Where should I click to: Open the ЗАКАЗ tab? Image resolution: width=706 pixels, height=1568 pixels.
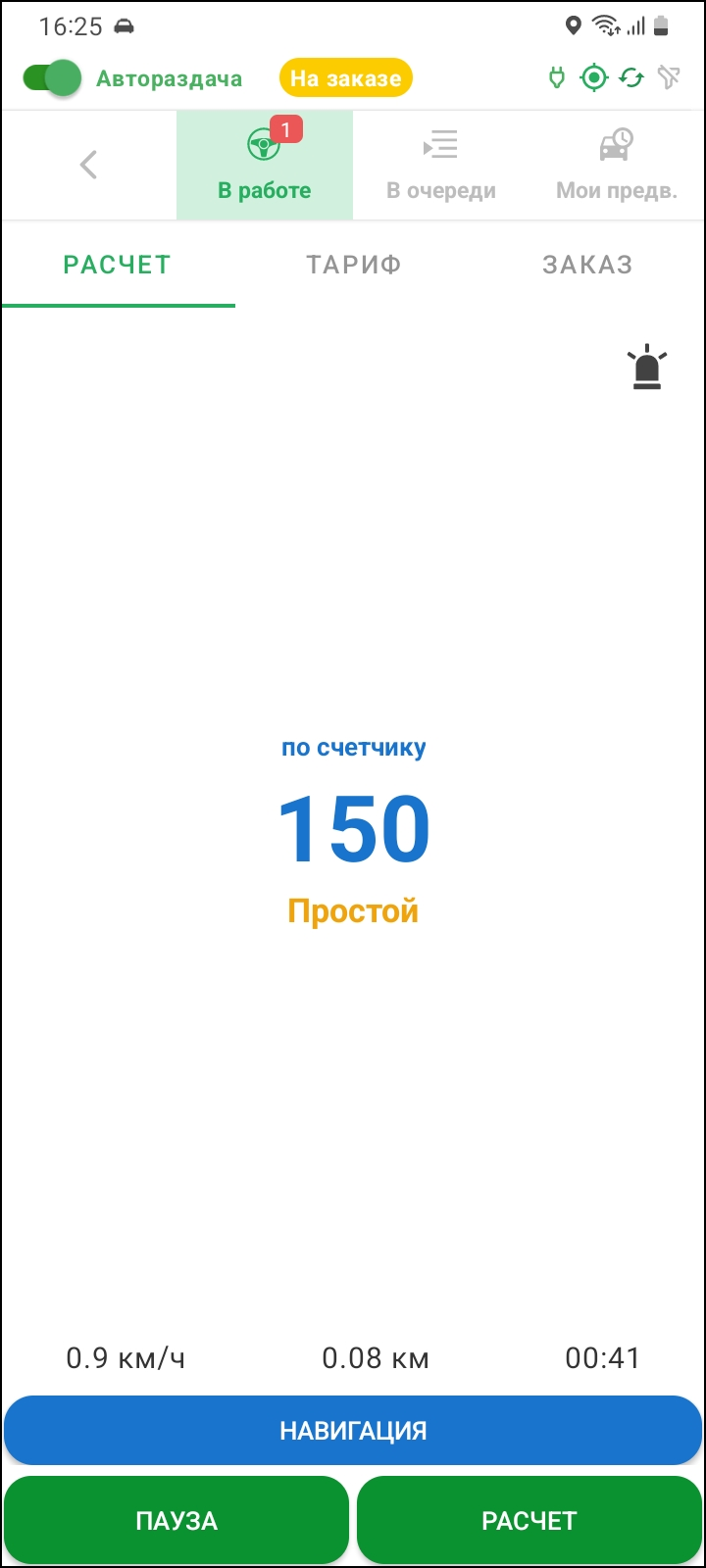[x=587, y=265]
